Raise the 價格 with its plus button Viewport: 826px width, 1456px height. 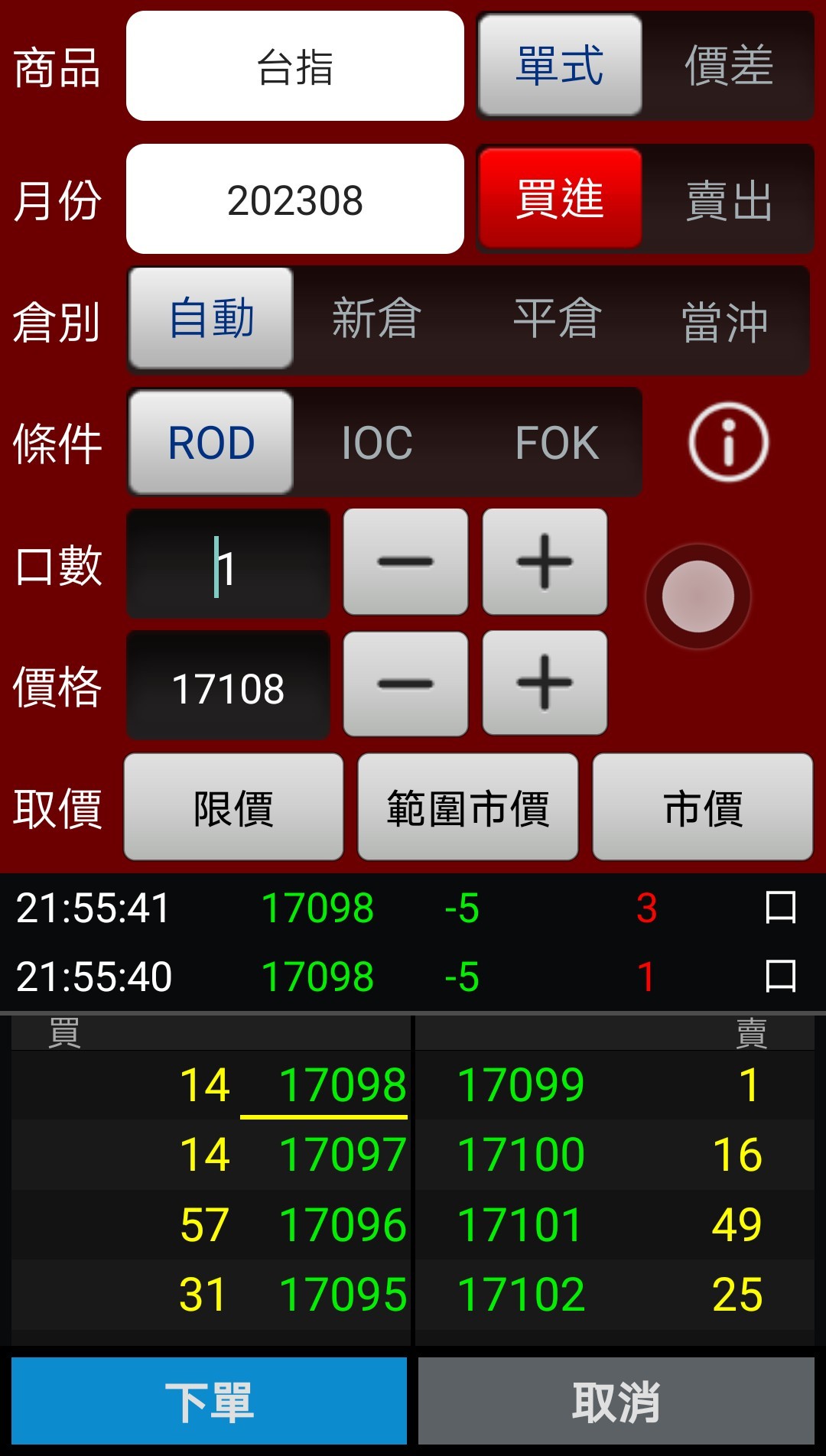pos(545,684)
